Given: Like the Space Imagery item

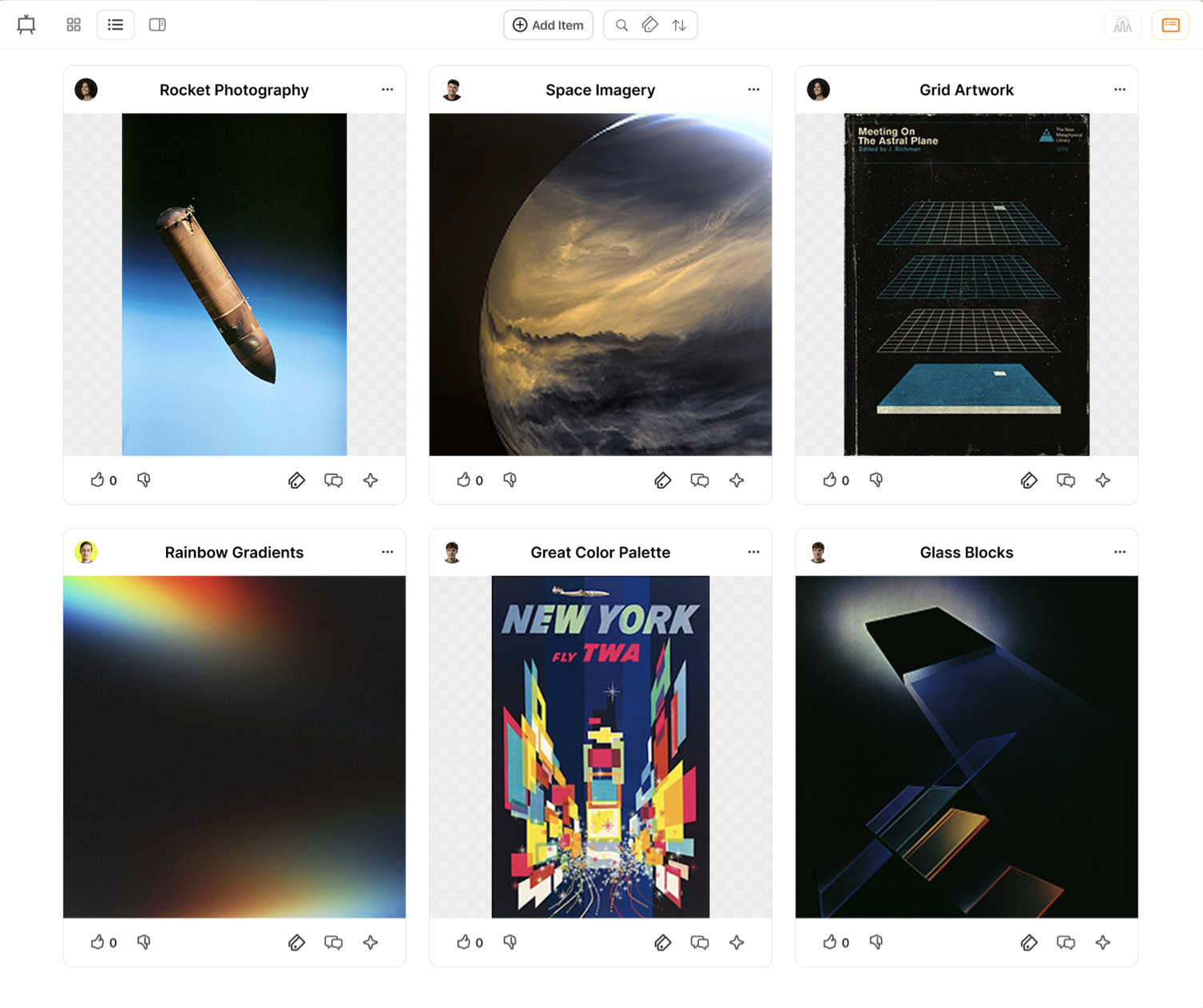Looking at the screenshot, I should pos(463,479).
